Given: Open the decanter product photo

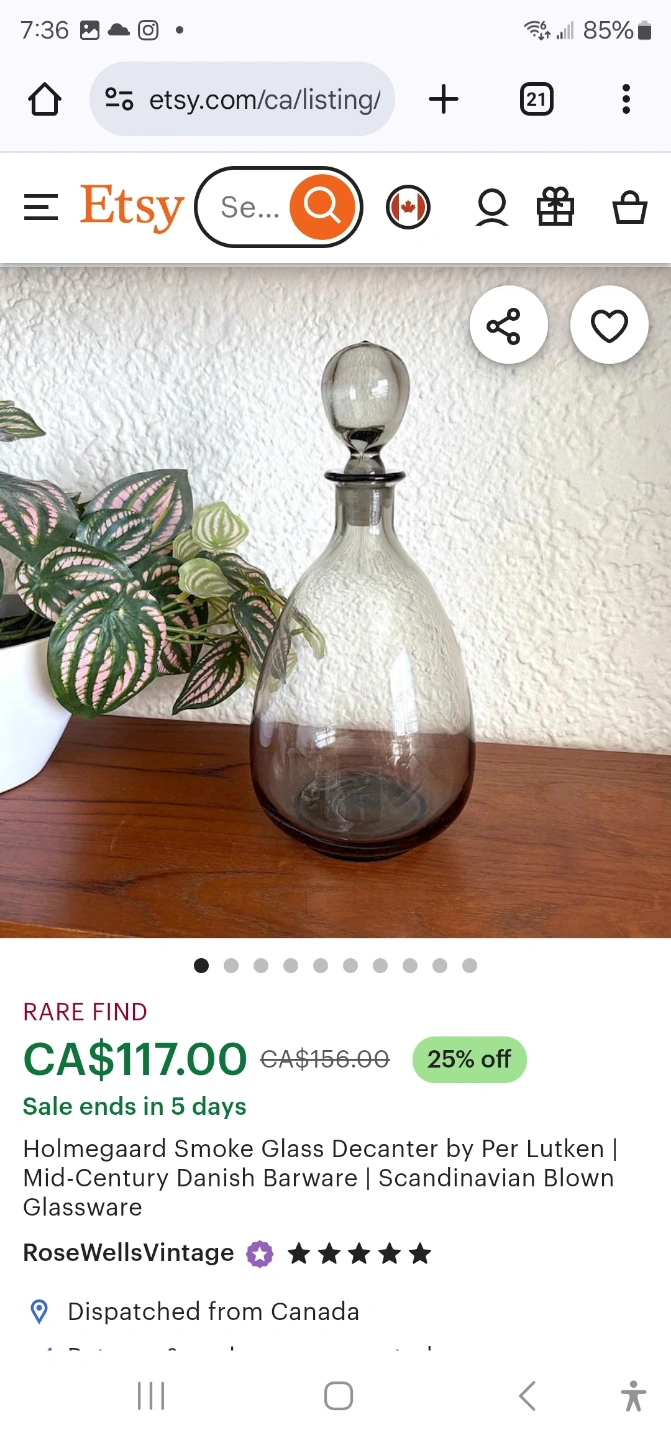Looking at the screenshot, I should pyautogui.click(x=335, y=601).
